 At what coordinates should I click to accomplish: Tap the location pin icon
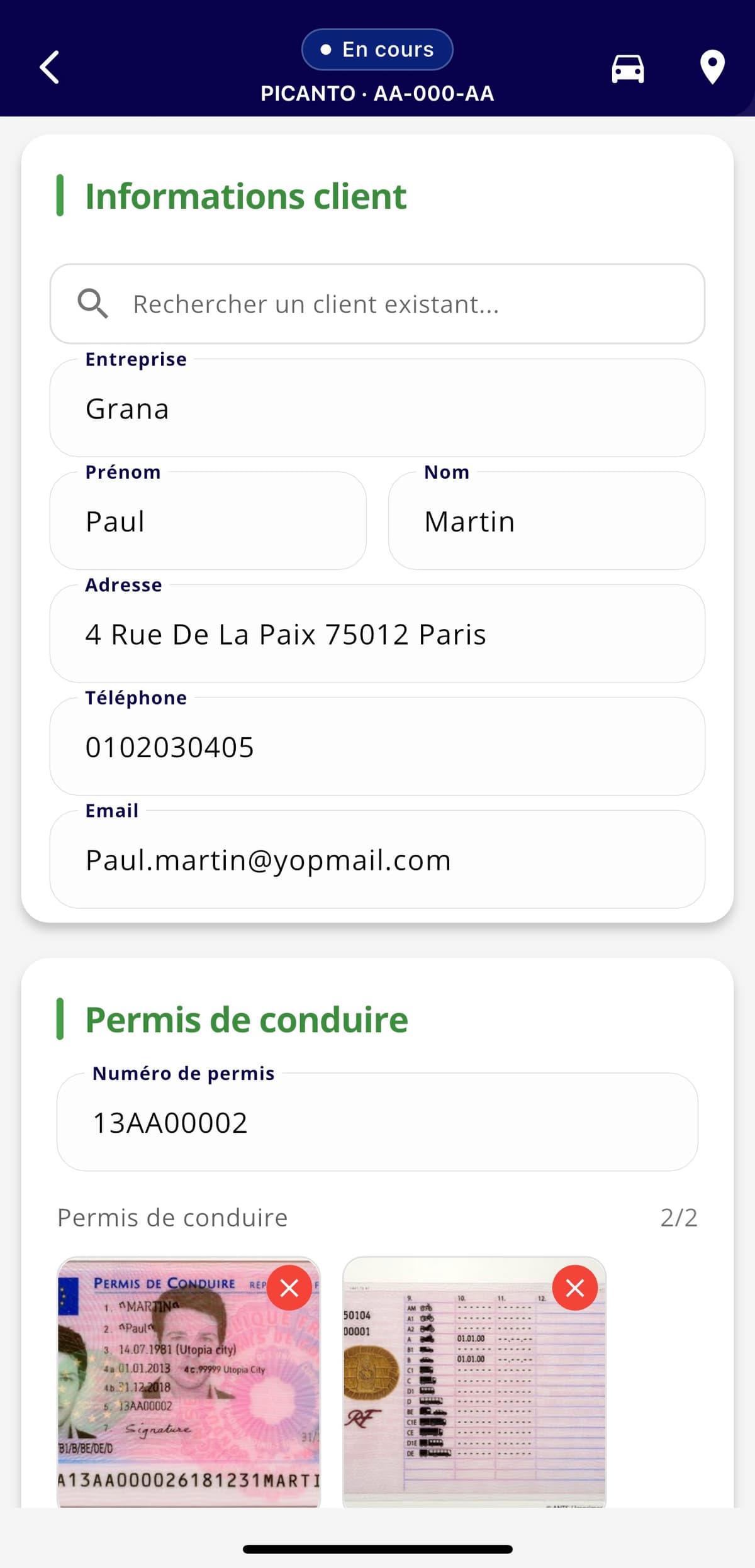[x=712, y=68]
